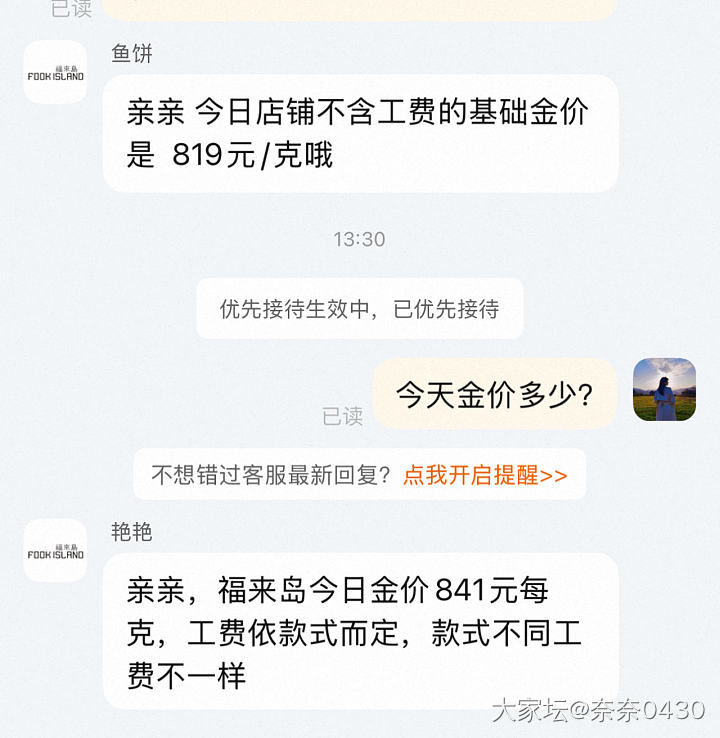
Task: Open the Fook Island avatar beside 鱼饼
Action: click(55, 73)
